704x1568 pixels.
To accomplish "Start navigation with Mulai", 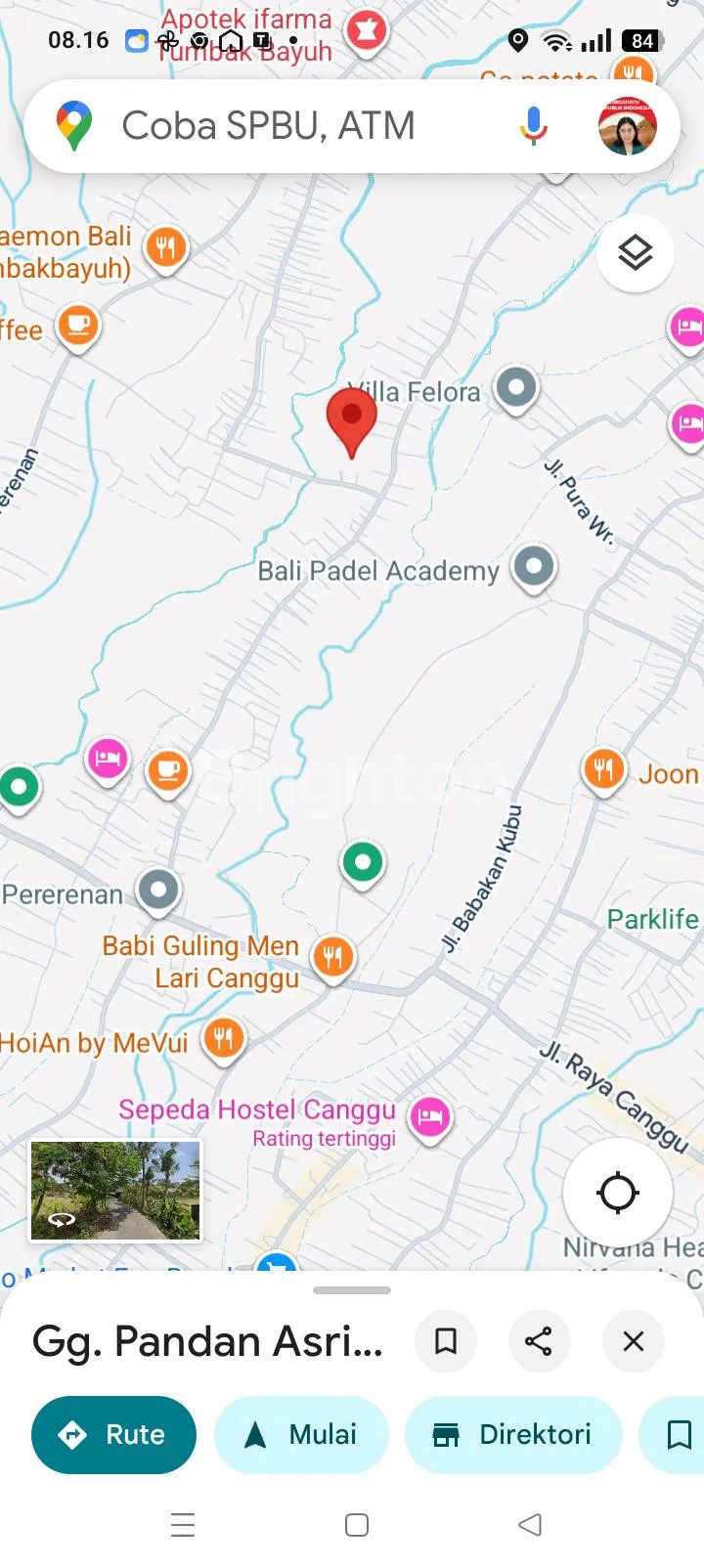I will pyautogui.click(x=301, y=1434).
